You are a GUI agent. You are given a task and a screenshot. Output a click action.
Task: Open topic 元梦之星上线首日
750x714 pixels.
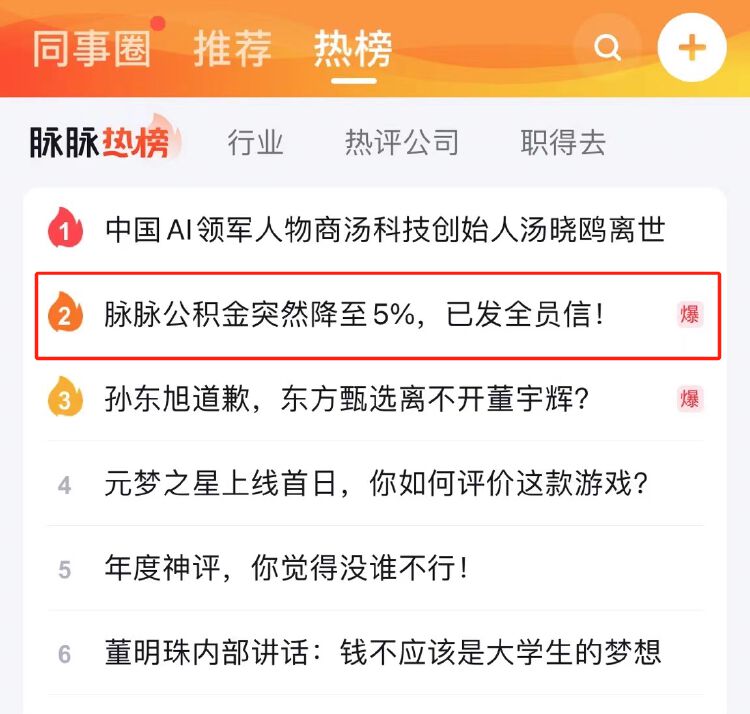click(x=377, y=485)
